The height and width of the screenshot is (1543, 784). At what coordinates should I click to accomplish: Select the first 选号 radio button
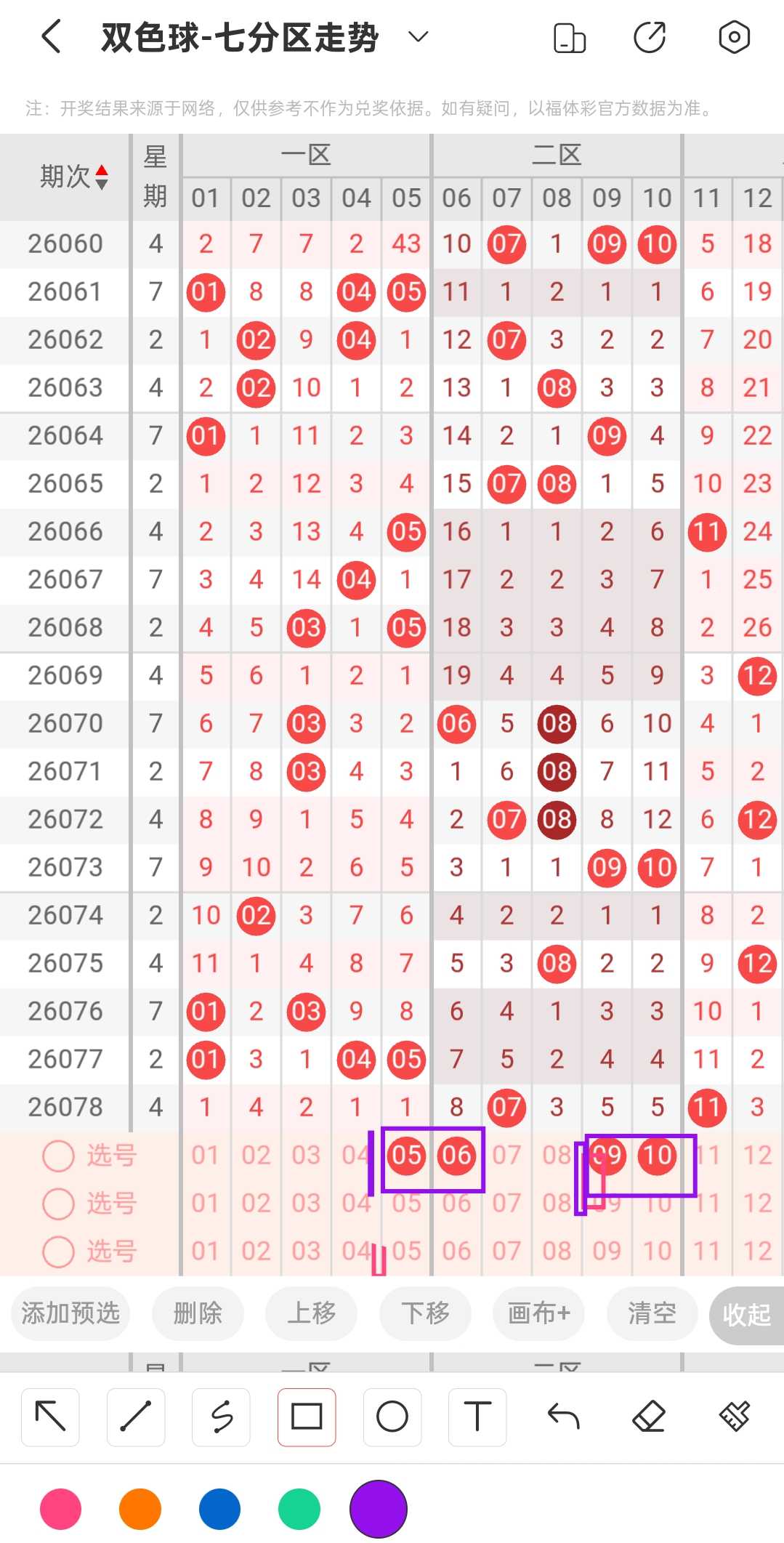58,1155
